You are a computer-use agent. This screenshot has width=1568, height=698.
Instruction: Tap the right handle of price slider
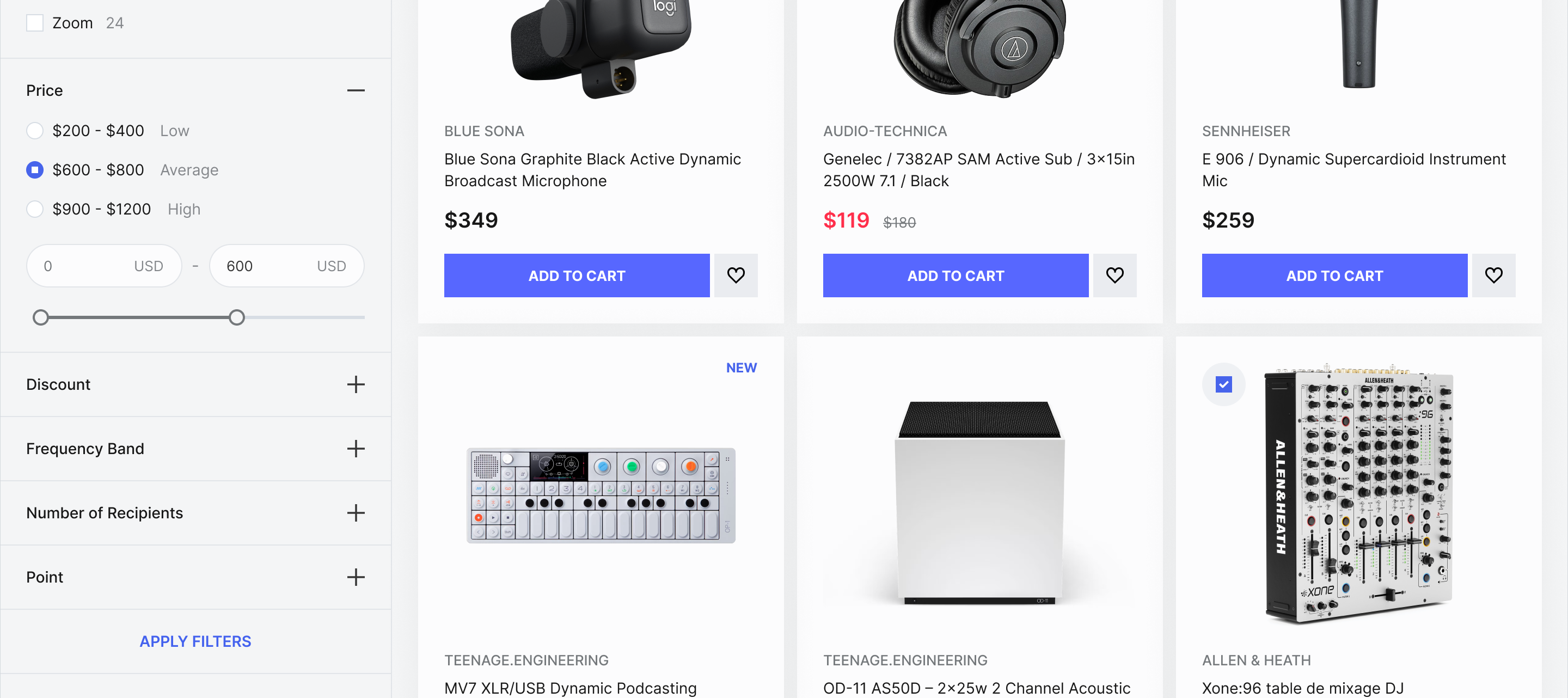[237, 317]
